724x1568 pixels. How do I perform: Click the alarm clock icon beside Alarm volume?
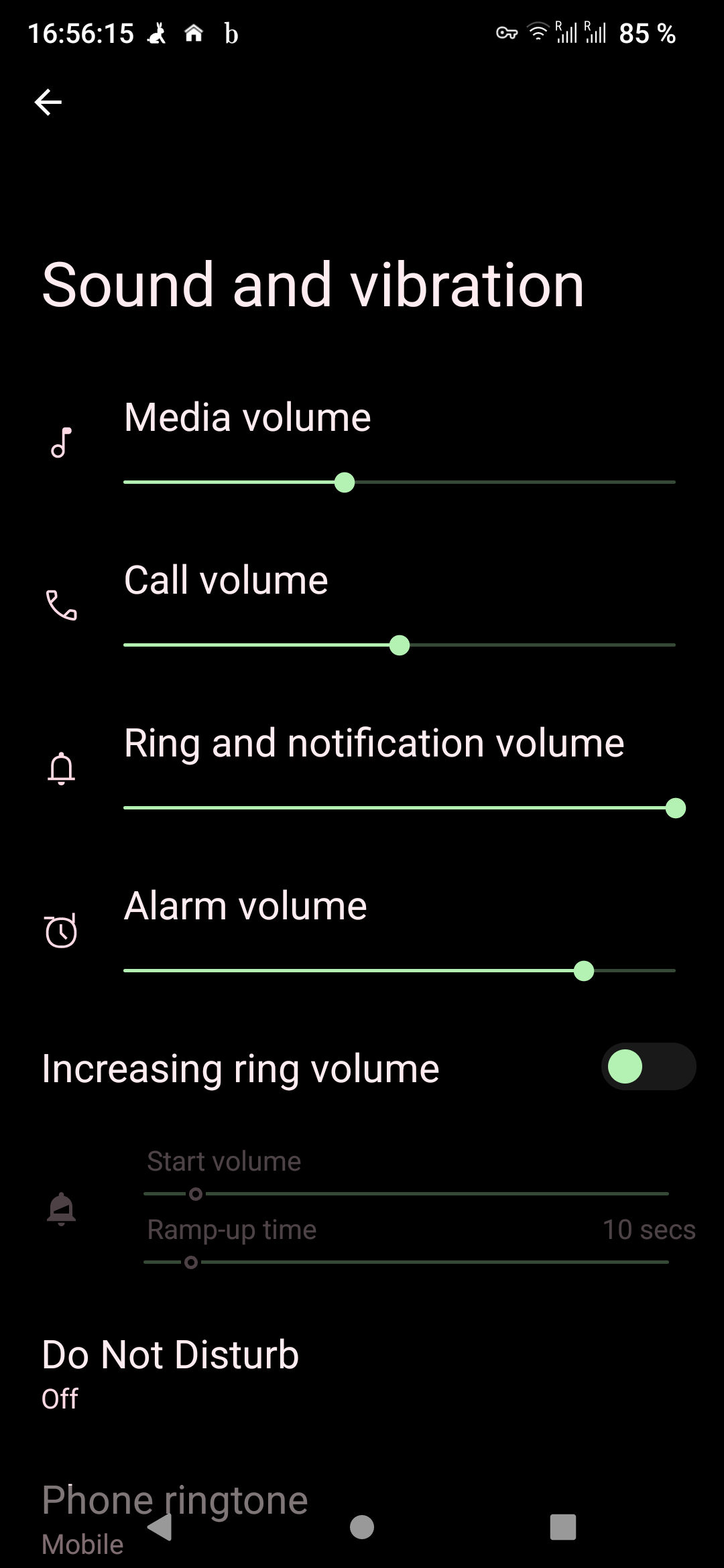click(60, 930)
